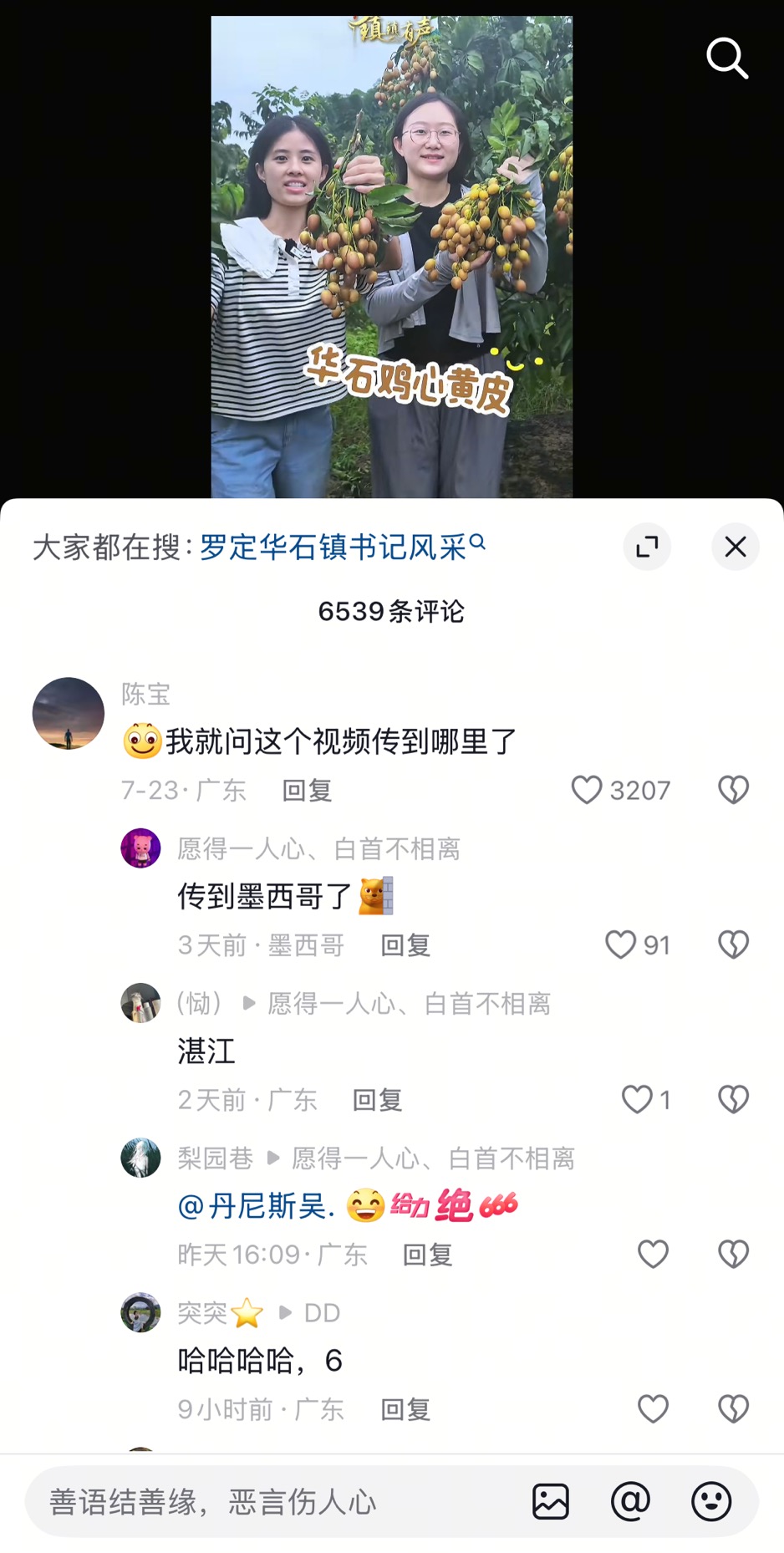Reply to 陈宝's comment

coord(307,791)
